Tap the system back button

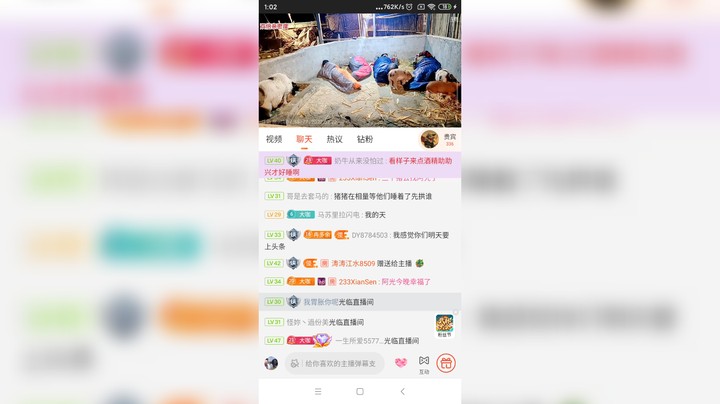point(402,391)
